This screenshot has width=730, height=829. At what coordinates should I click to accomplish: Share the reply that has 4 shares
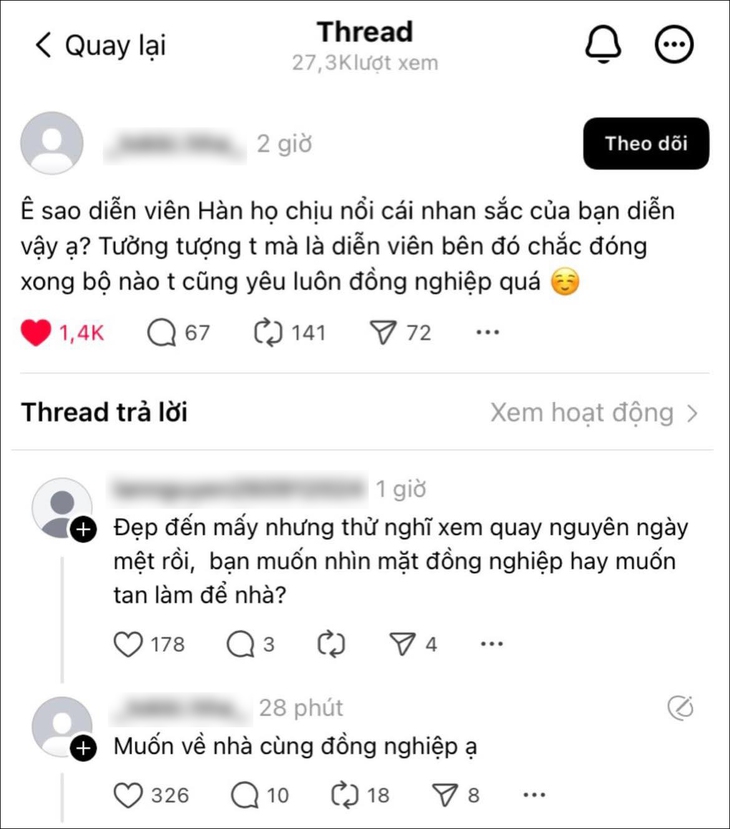tap(402, 644)
